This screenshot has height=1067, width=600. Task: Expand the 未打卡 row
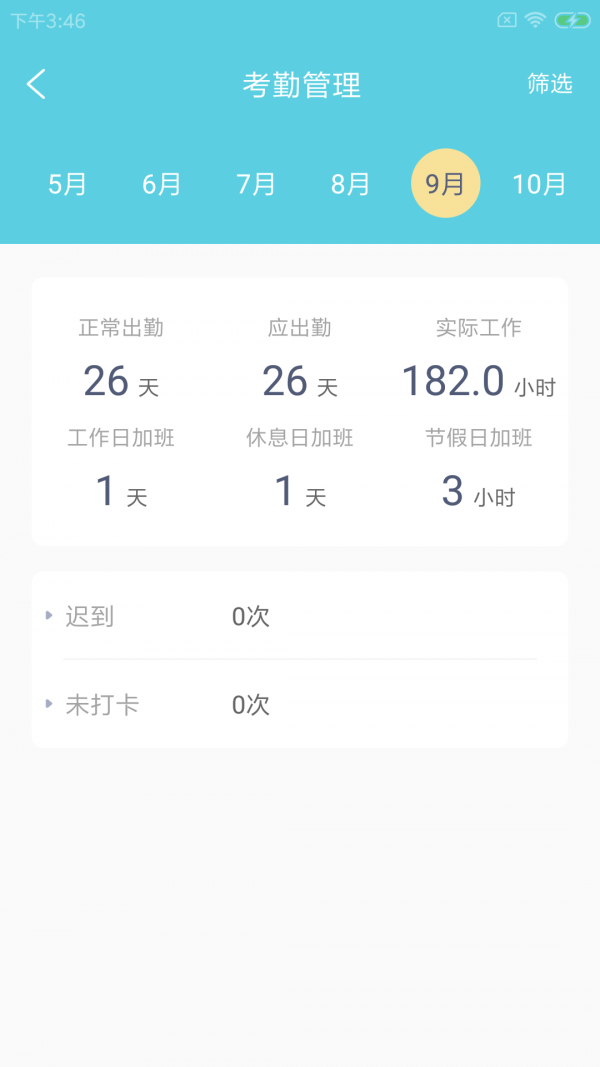[102, 704]
